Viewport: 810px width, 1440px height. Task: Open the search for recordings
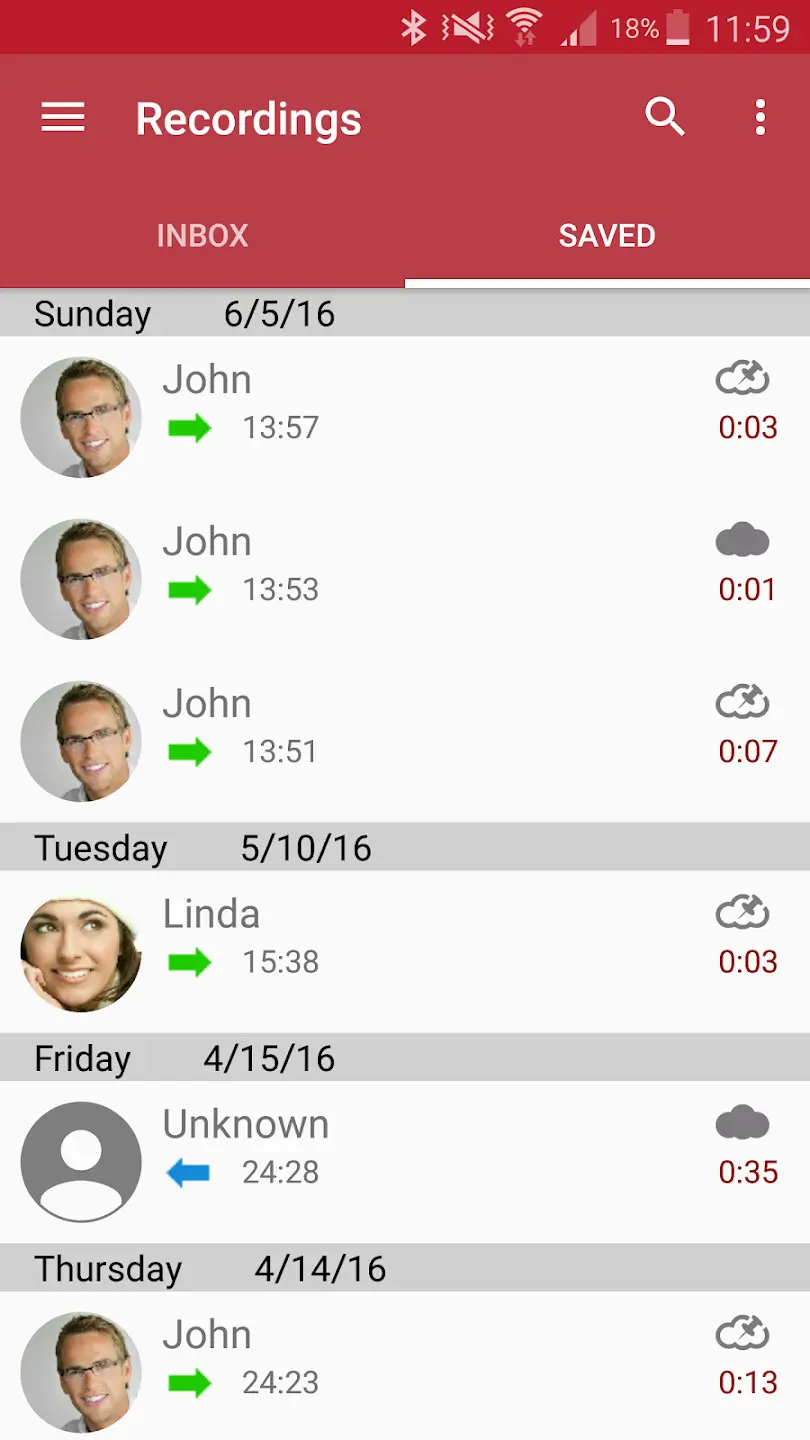(x=664, y=117)
